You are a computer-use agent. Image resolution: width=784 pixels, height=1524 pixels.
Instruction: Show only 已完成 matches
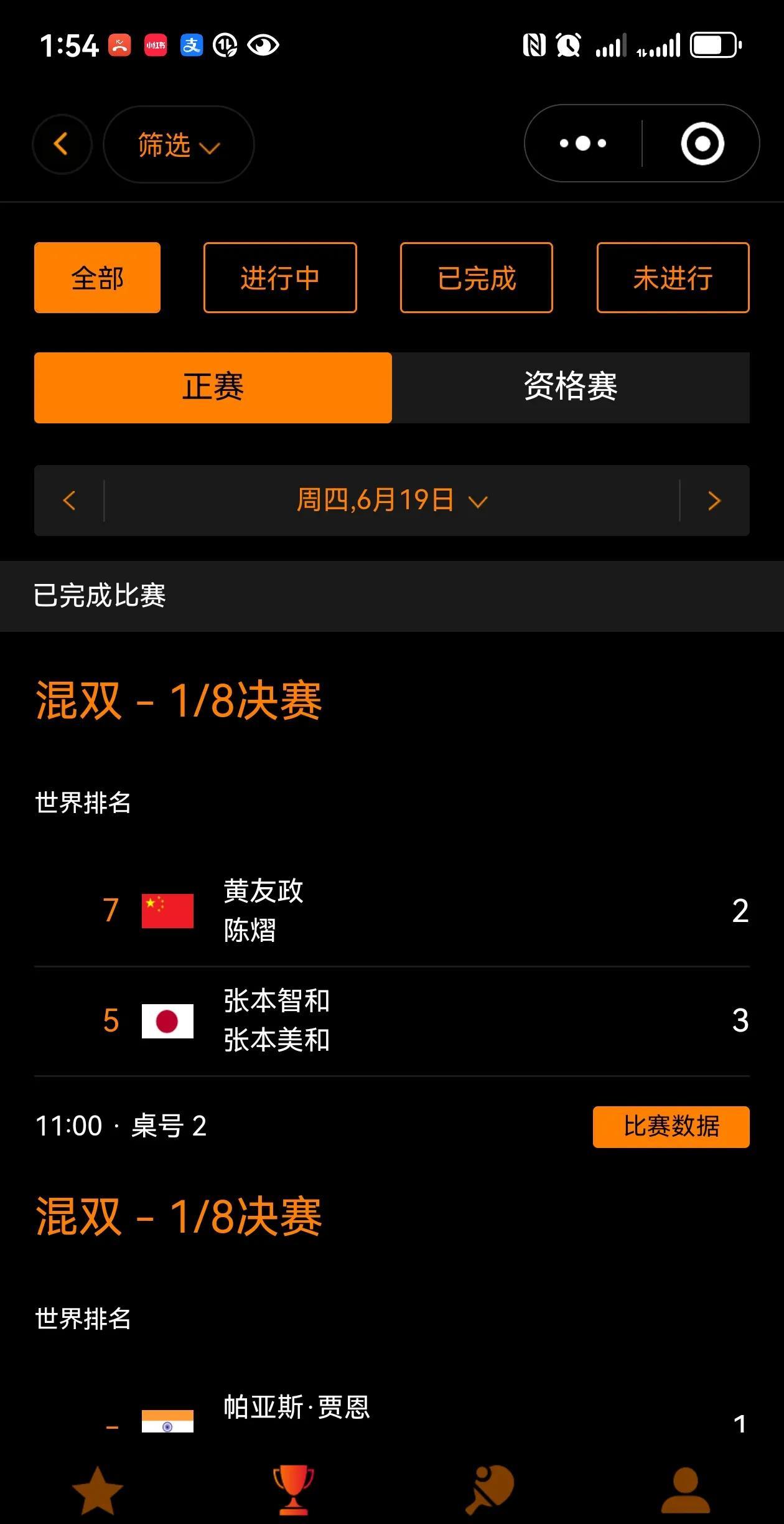point(477,278)
